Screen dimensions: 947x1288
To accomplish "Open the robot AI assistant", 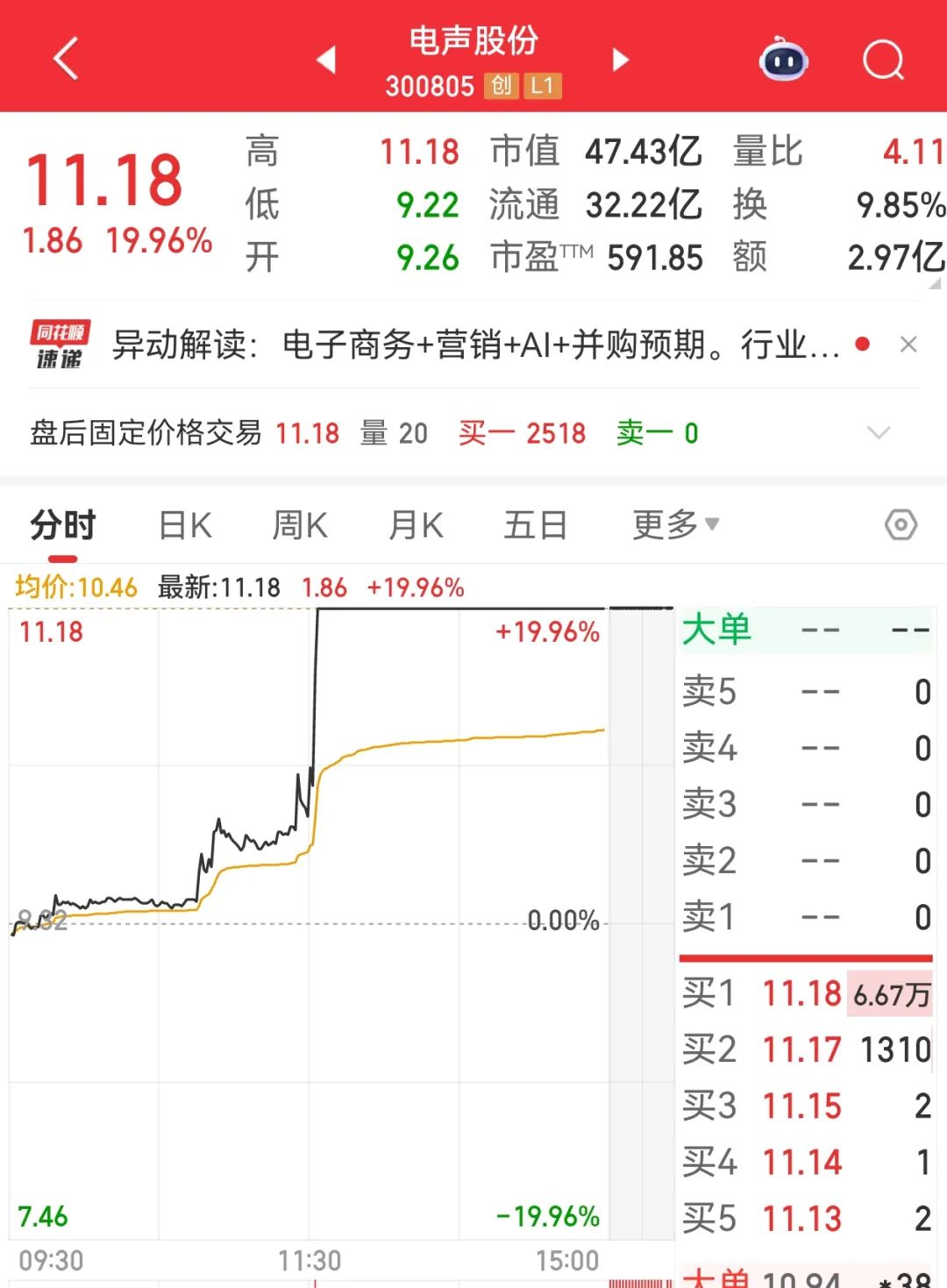I will tap(783, 60).
